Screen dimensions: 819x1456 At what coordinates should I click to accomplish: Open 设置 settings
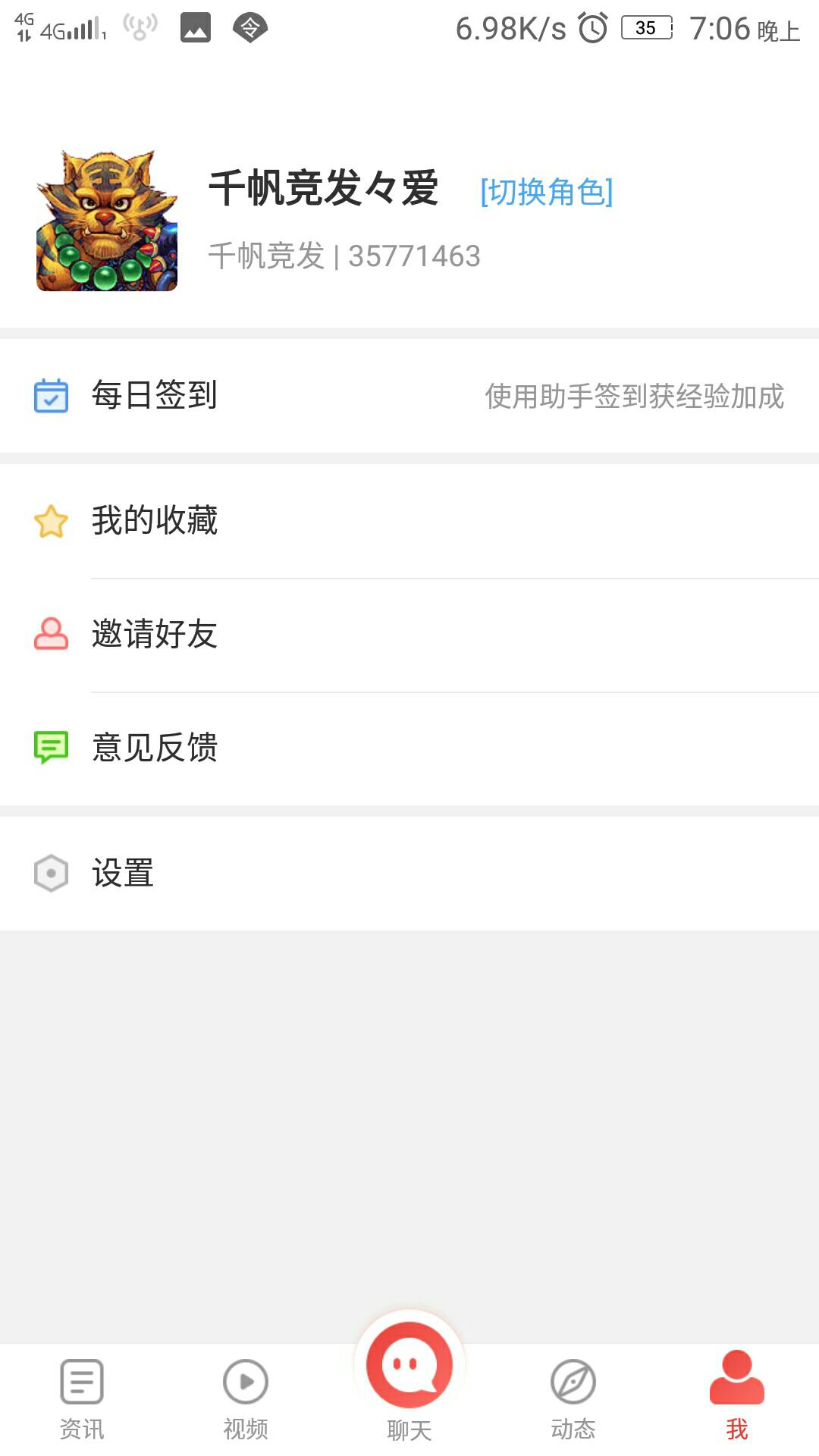[409, 874]
